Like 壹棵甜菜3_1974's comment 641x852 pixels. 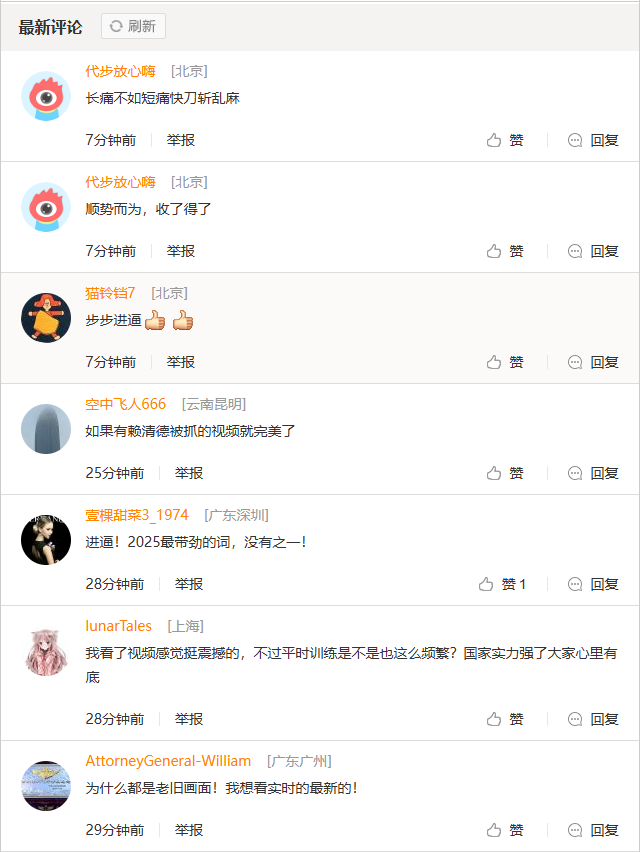(x=503, y=584)
